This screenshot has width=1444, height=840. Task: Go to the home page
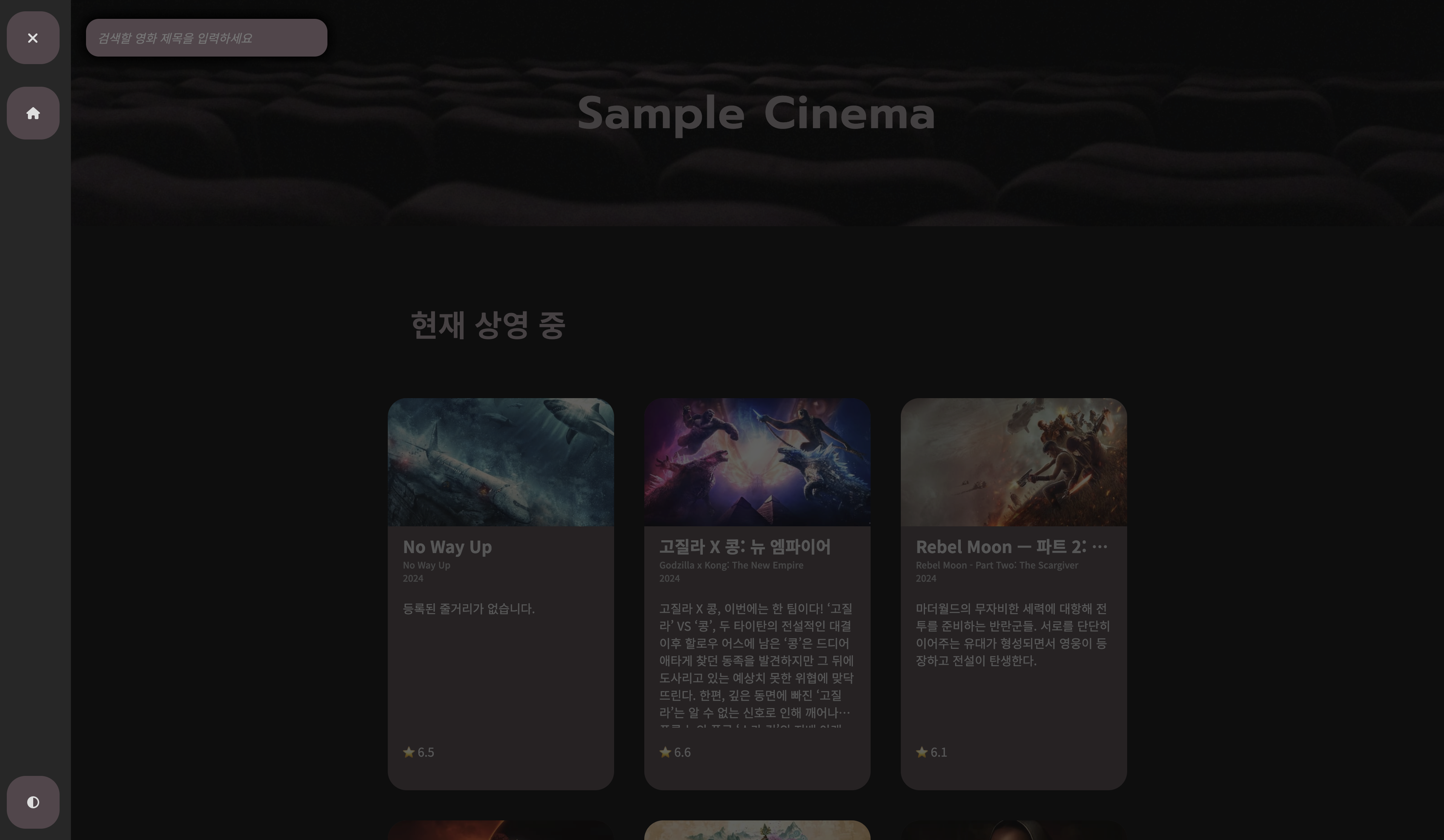coord(33,113)
